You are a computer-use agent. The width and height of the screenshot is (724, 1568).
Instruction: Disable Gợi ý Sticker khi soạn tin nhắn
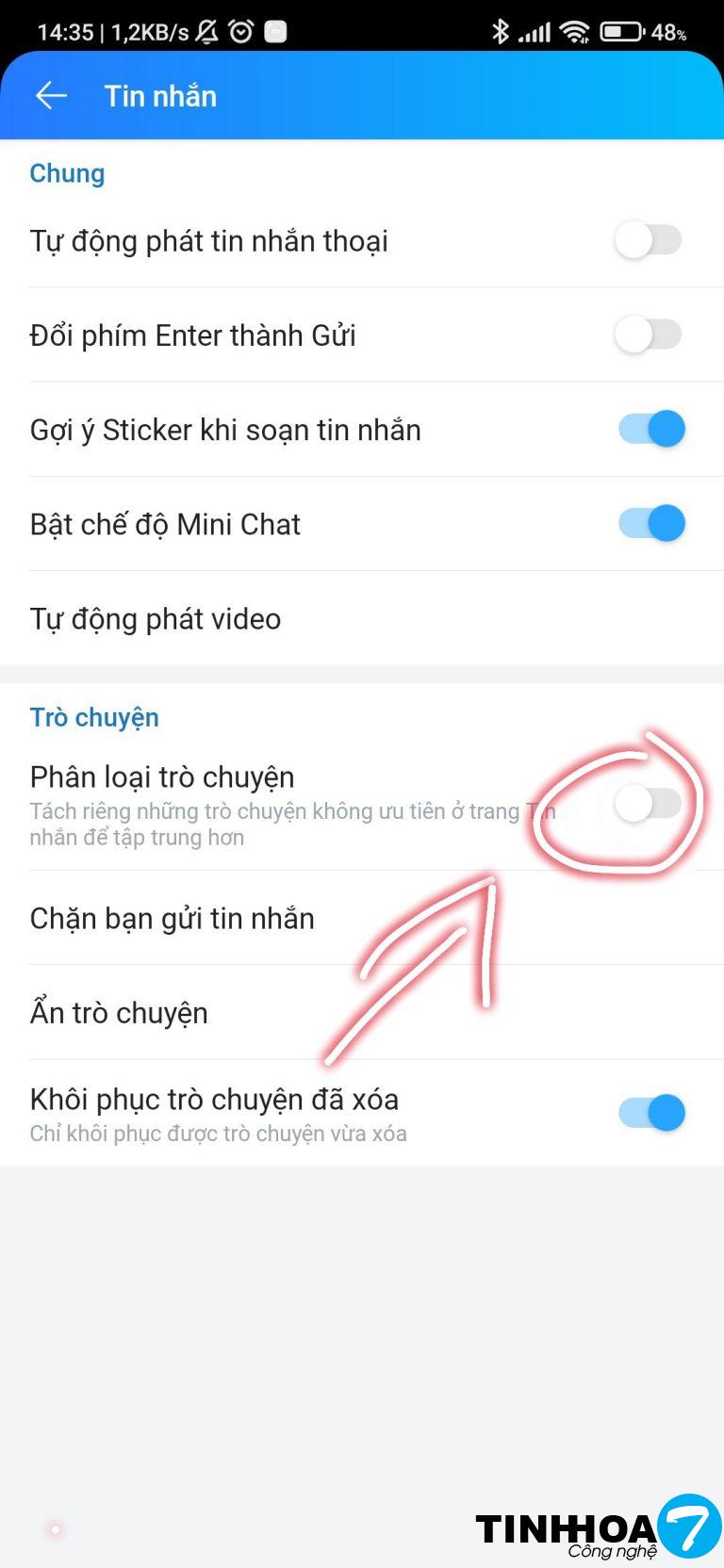point(650,429)
